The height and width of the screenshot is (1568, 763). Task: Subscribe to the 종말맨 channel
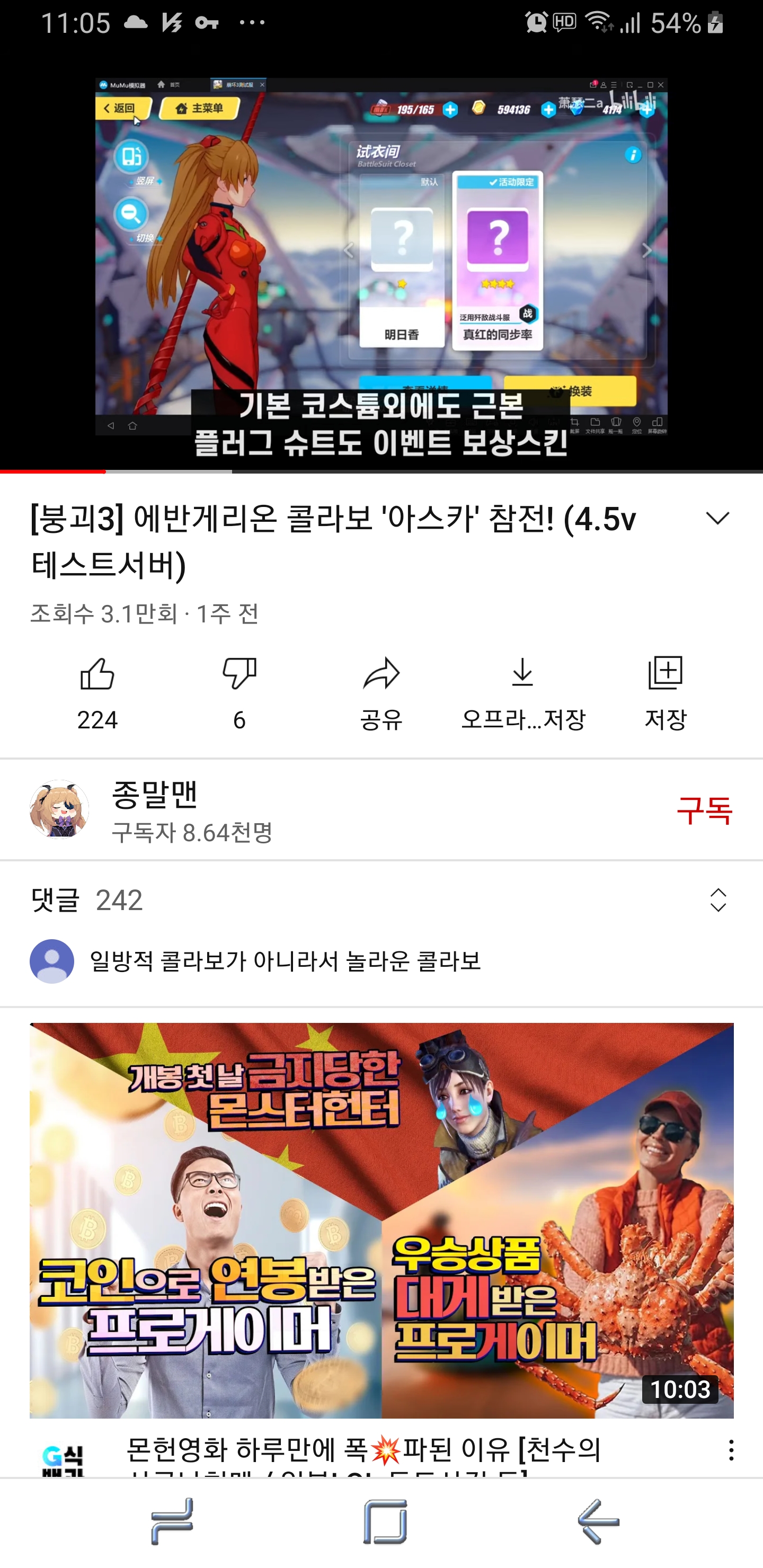pos(704,810)
